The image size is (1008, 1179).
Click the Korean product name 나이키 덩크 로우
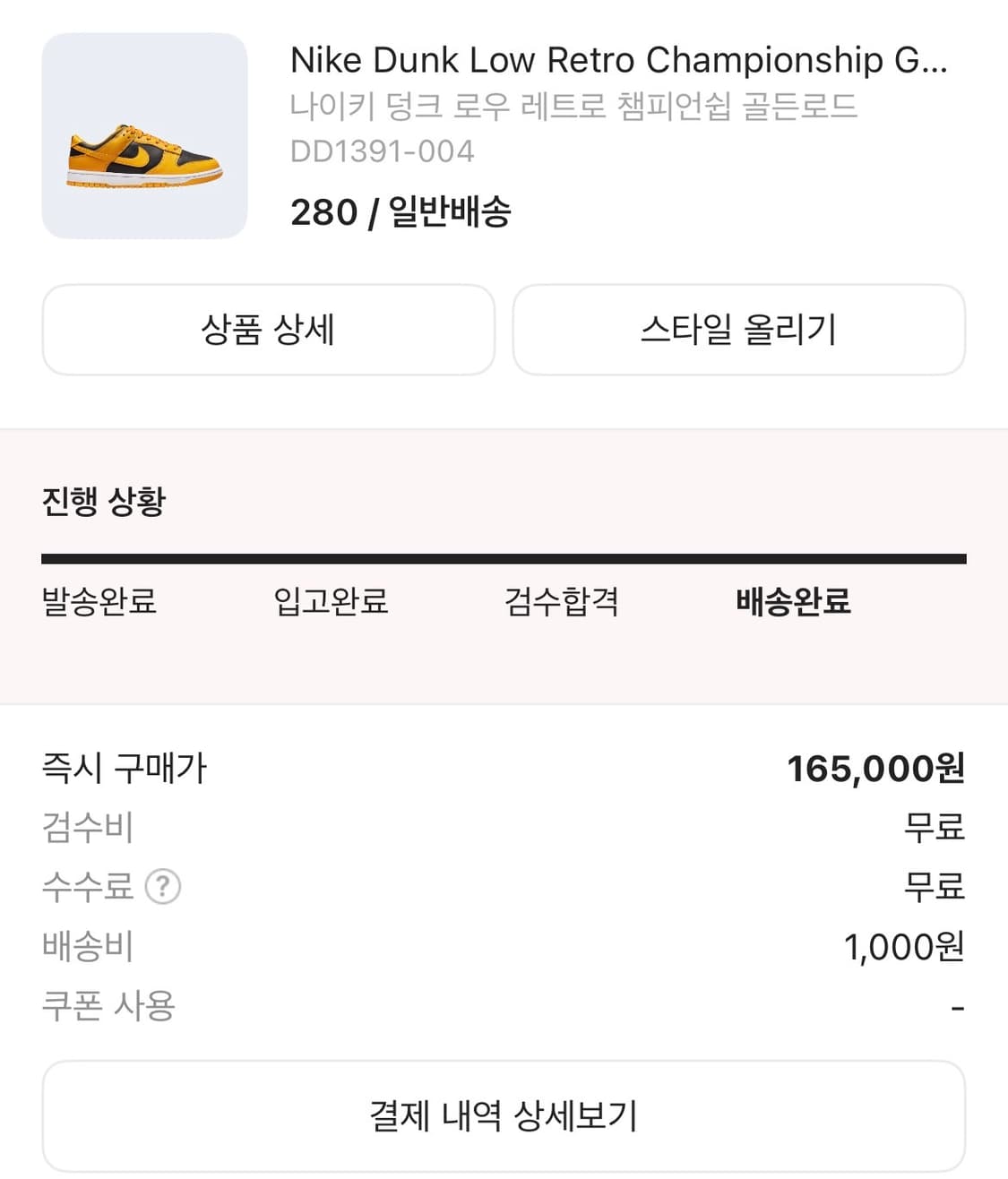573,107
